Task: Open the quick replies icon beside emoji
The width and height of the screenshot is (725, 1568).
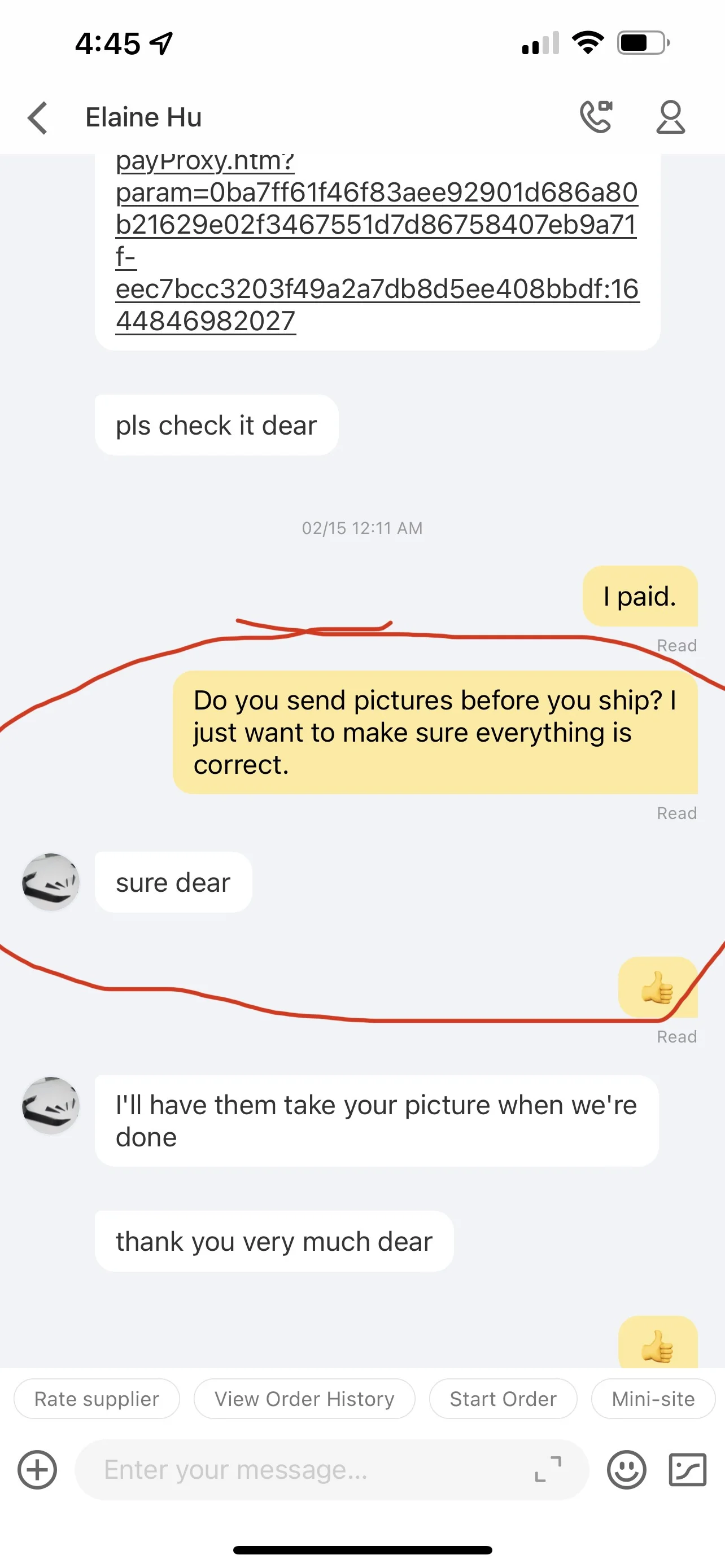Action: tap(687, 1470)
